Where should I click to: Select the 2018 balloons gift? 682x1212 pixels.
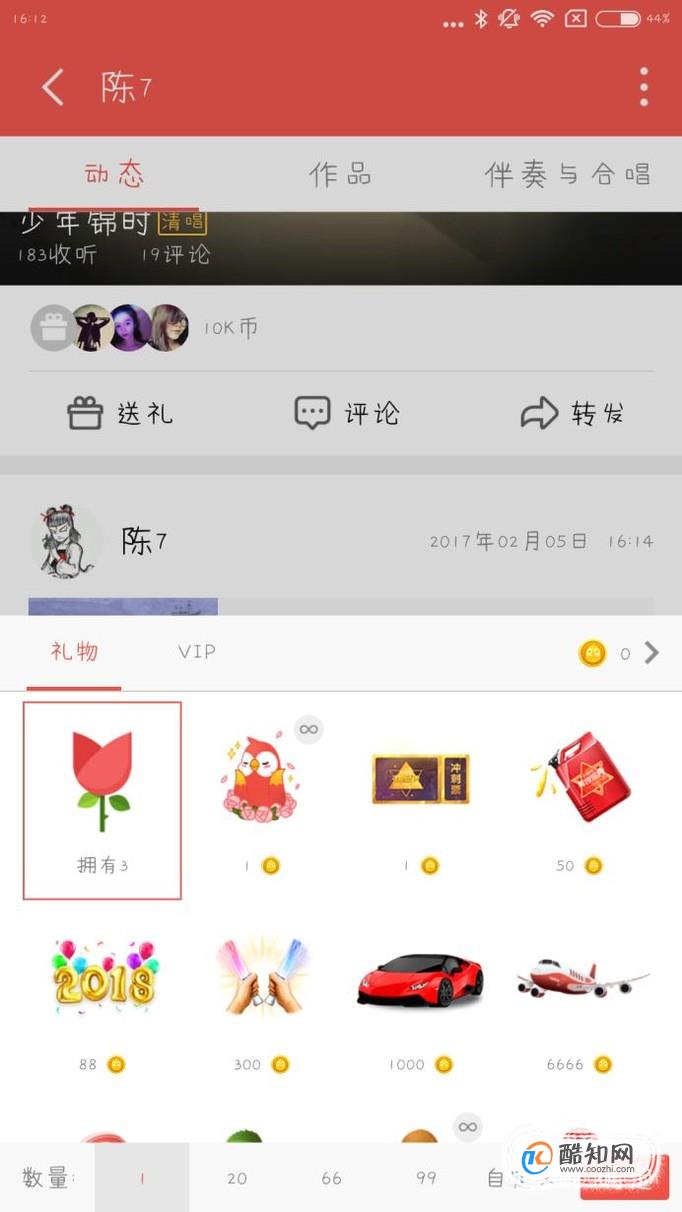[103, 980]
